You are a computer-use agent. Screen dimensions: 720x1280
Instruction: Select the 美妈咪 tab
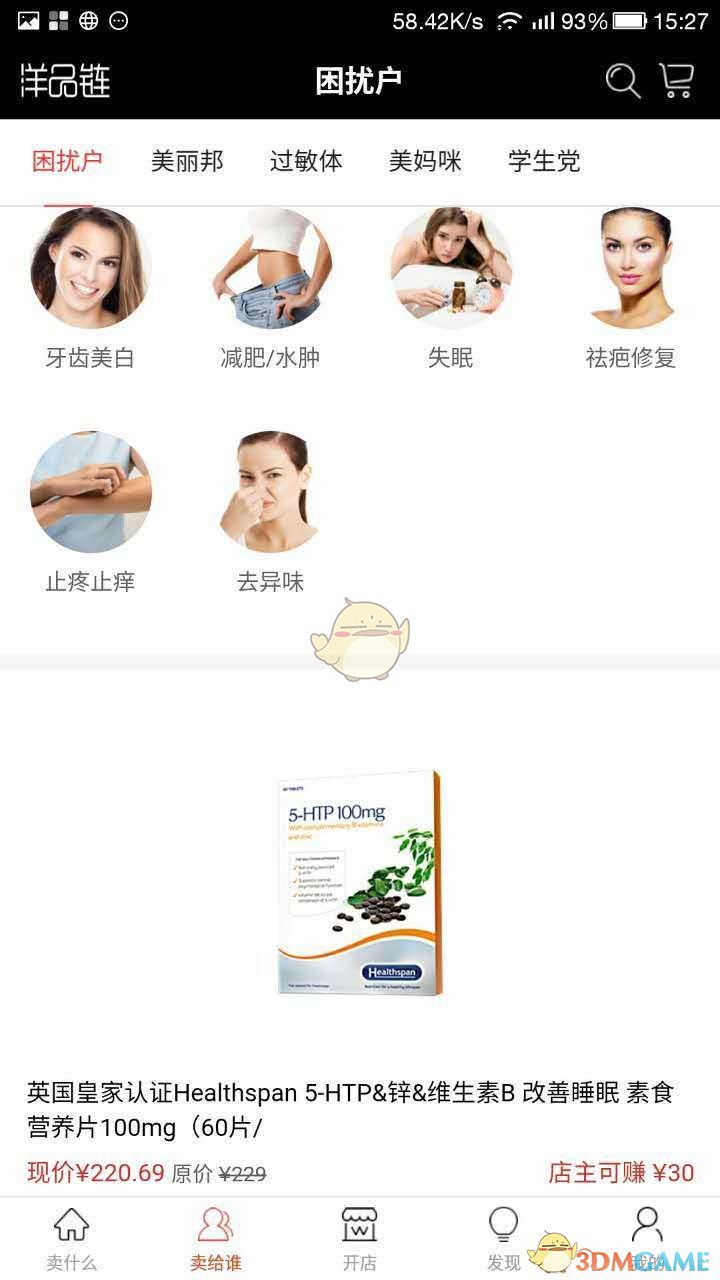click(425, 161)
